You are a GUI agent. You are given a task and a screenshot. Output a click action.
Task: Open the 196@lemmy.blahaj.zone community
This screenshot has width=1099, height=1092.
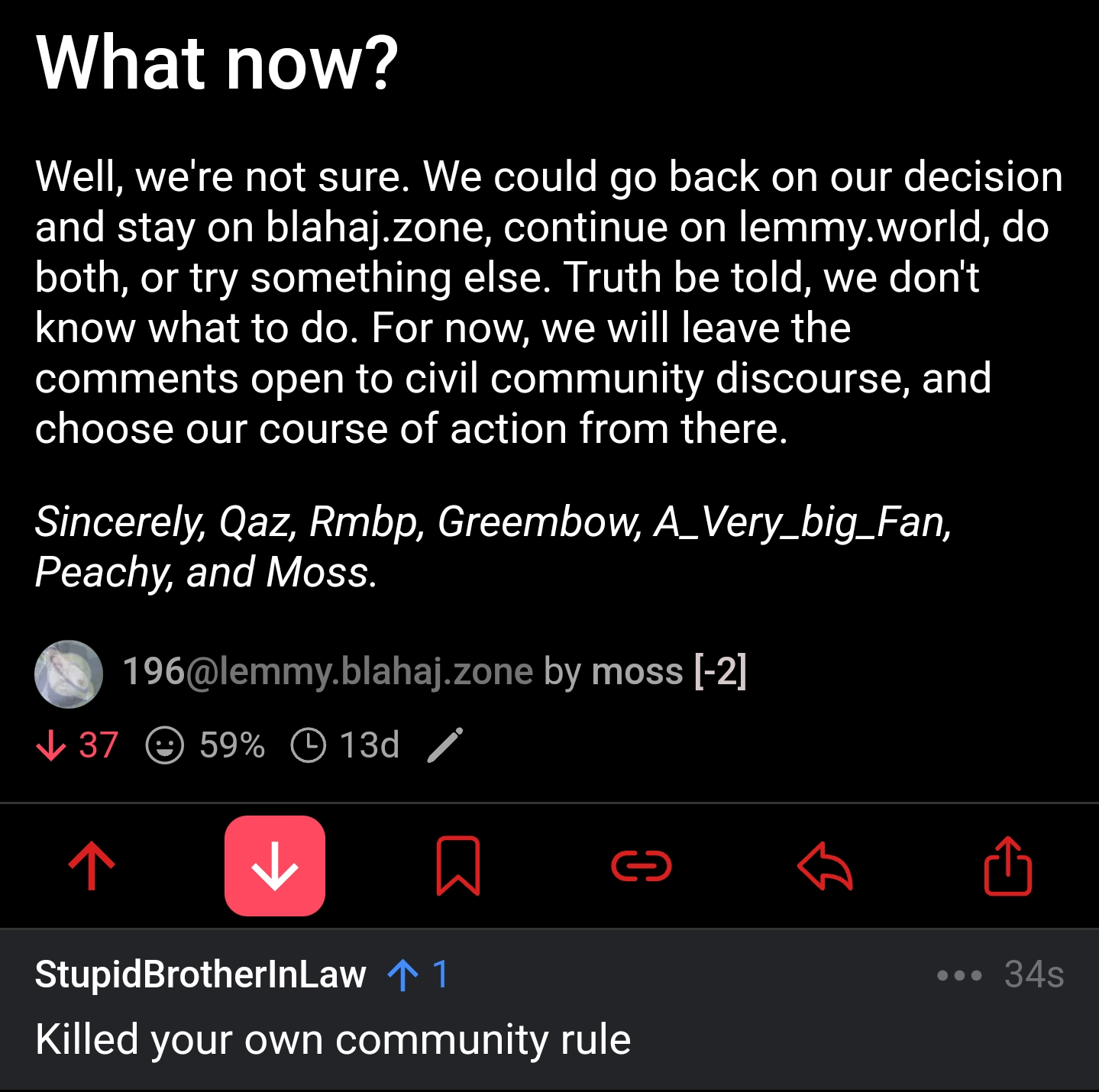coord(328,672)
